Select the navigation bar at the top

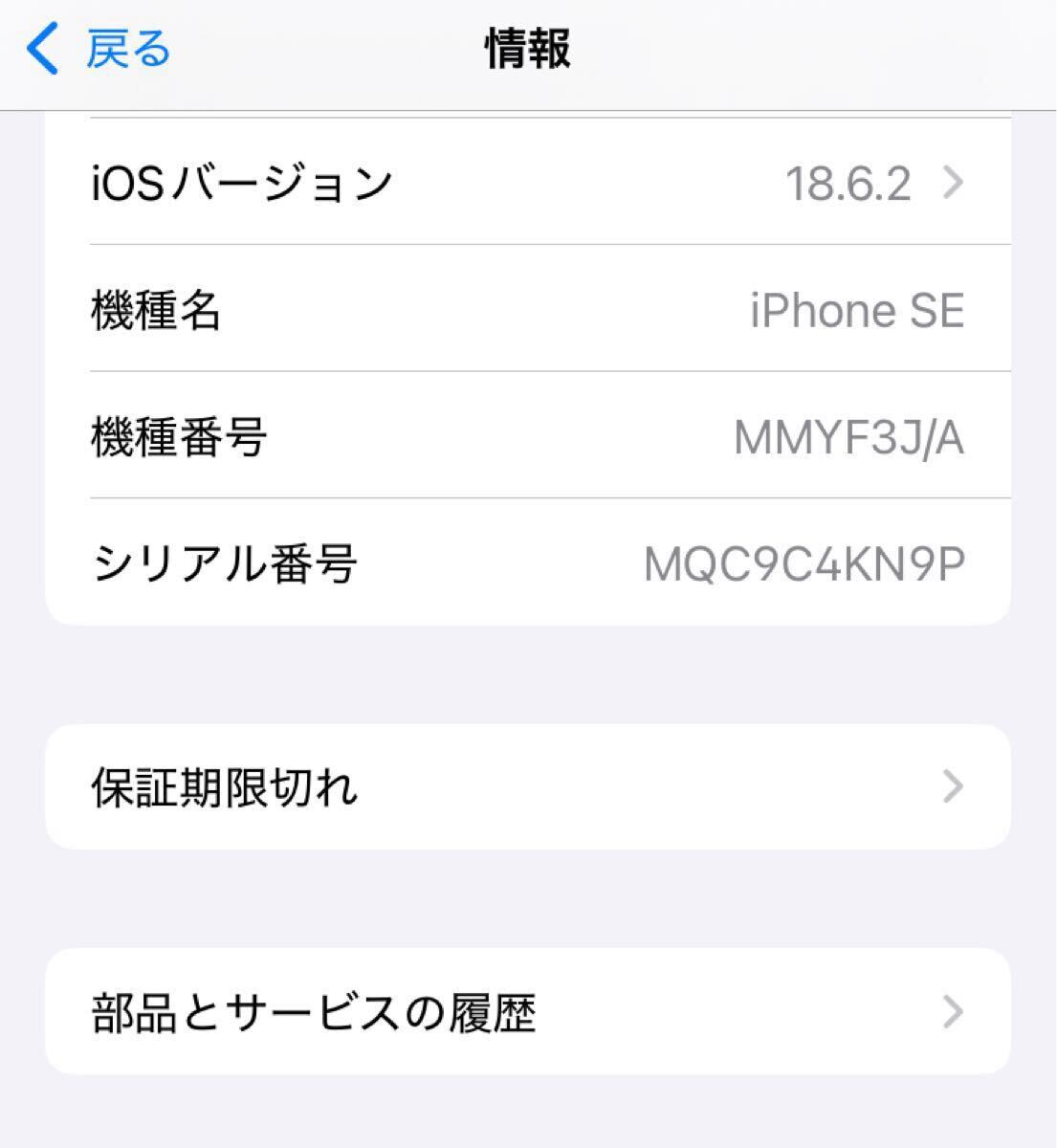(527, 53)
